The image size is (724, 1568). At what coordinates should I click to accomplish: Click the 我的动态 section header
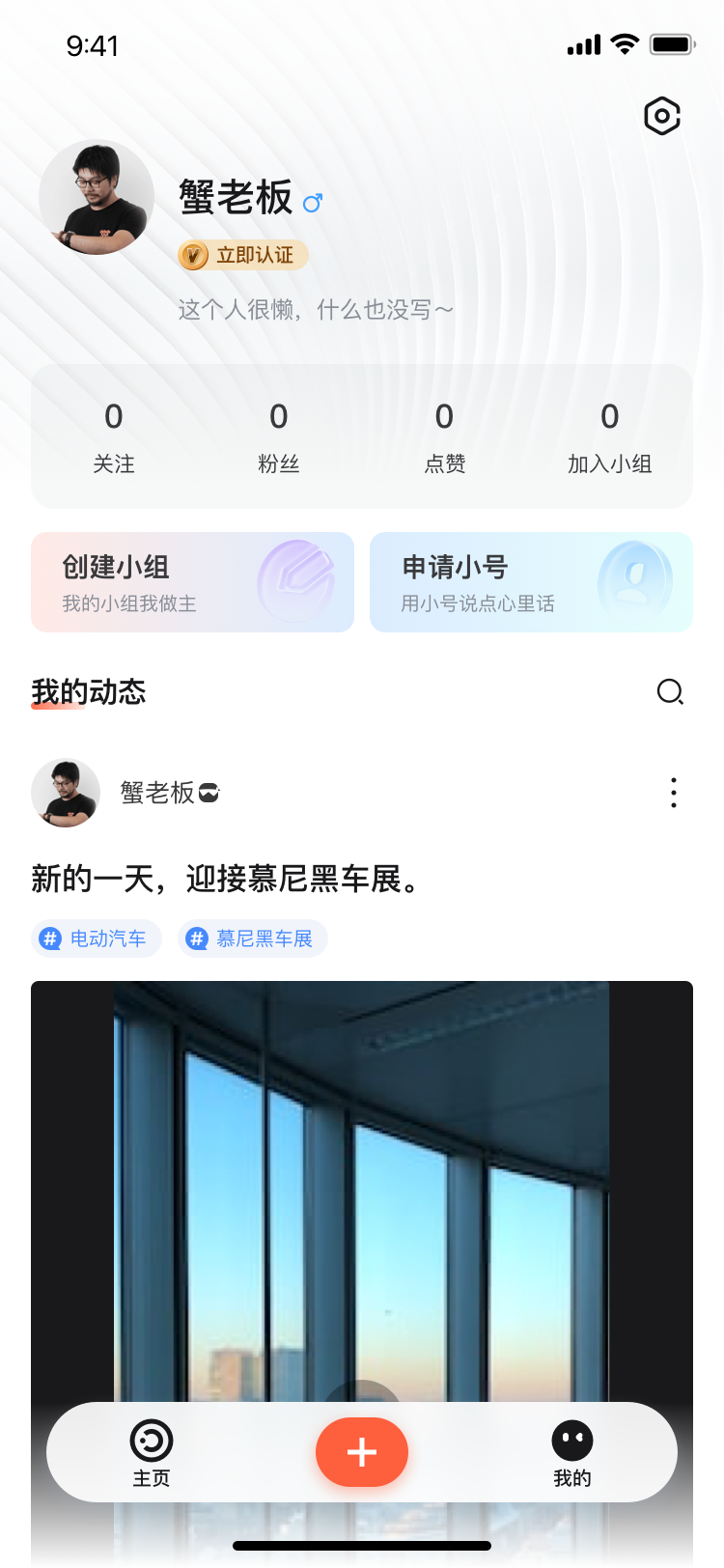click(86, 692)
